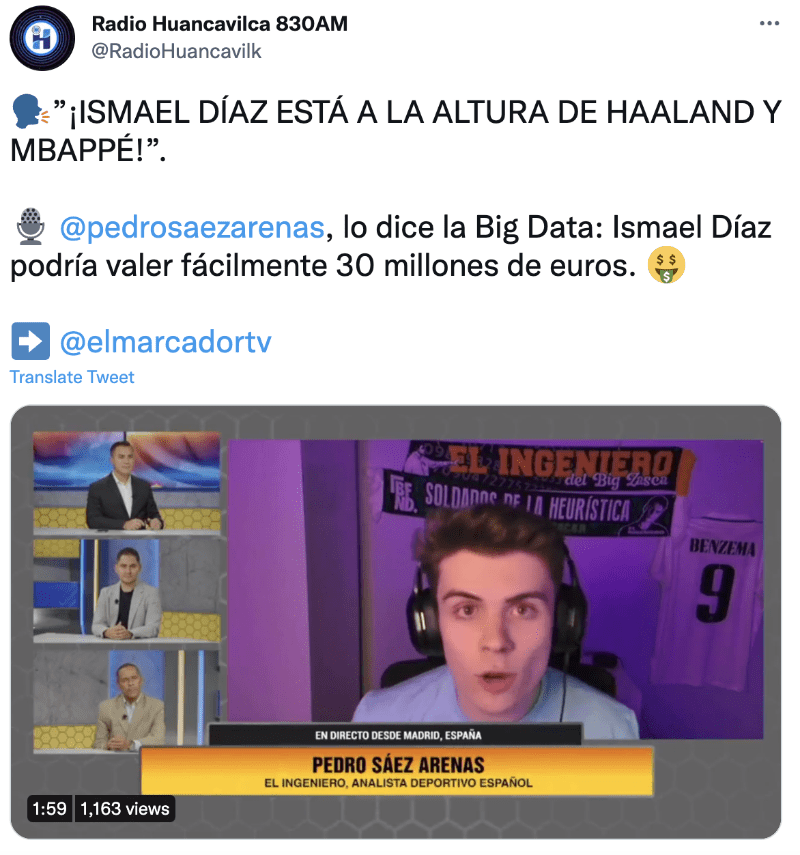Open the Radio Huancavilca 830AM account name

[x=219, y=24]
